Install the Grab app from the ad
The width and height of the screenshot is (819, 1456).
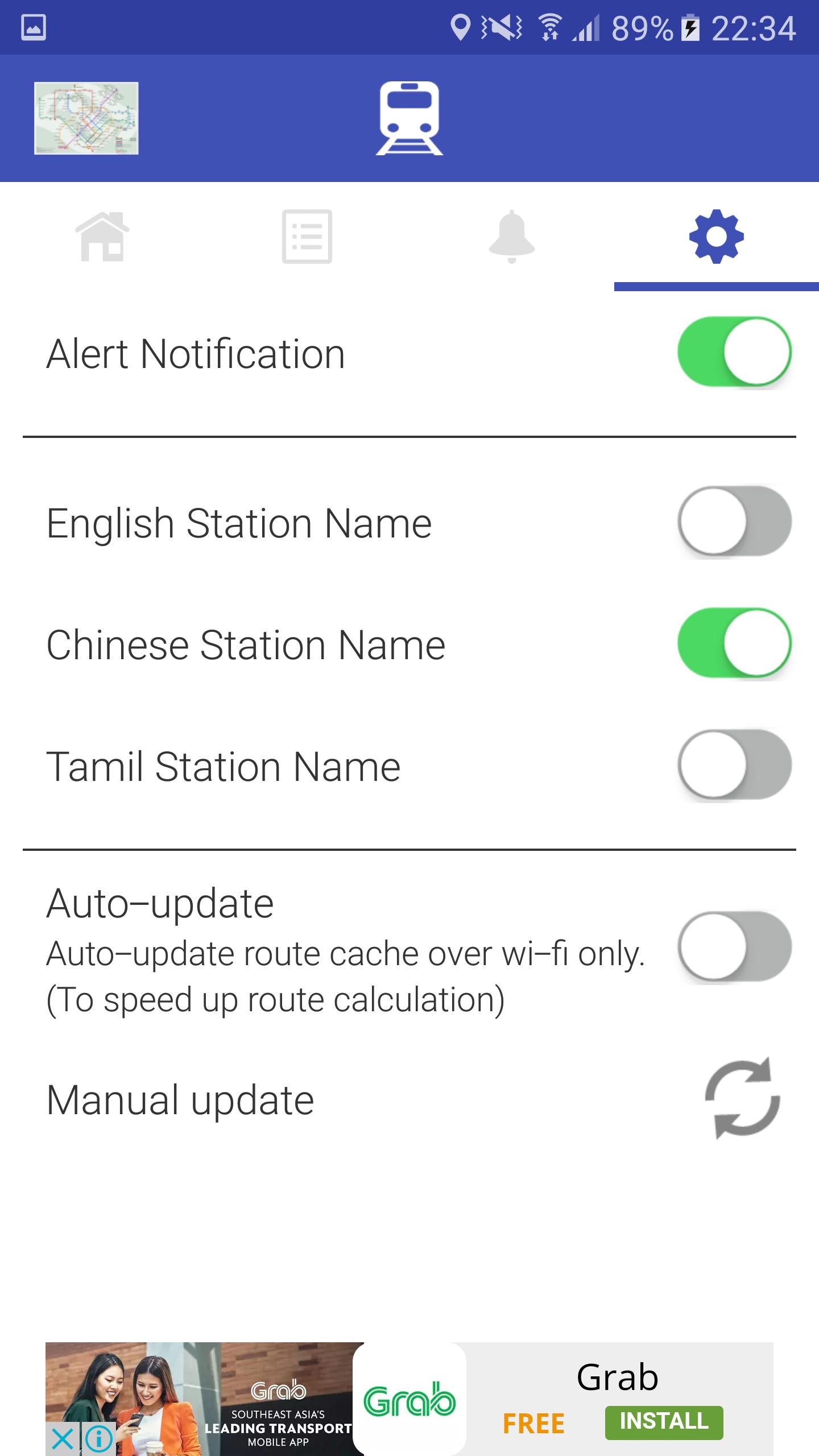click(x=664, y=1422)
